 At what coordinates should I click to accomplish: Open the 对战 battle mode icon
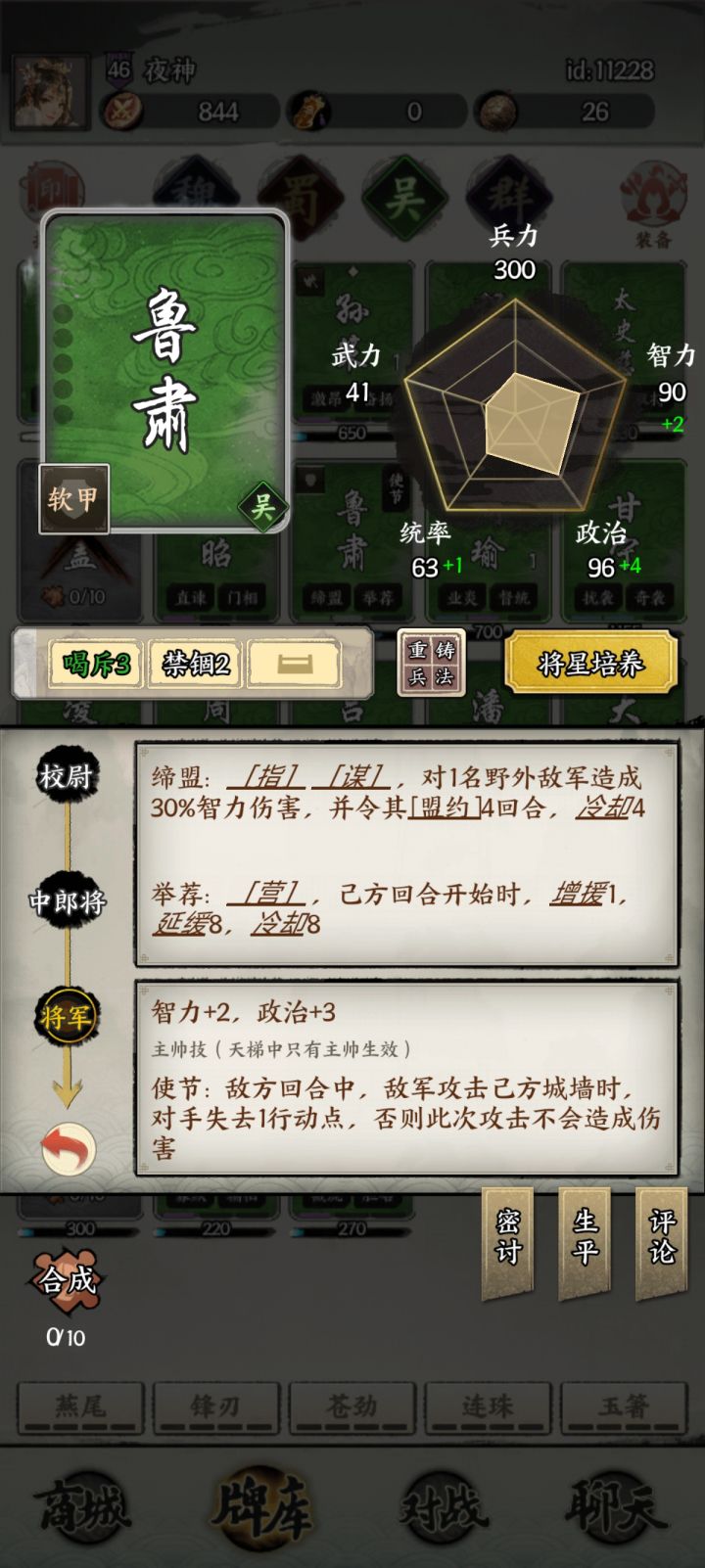click(441, 1507)
